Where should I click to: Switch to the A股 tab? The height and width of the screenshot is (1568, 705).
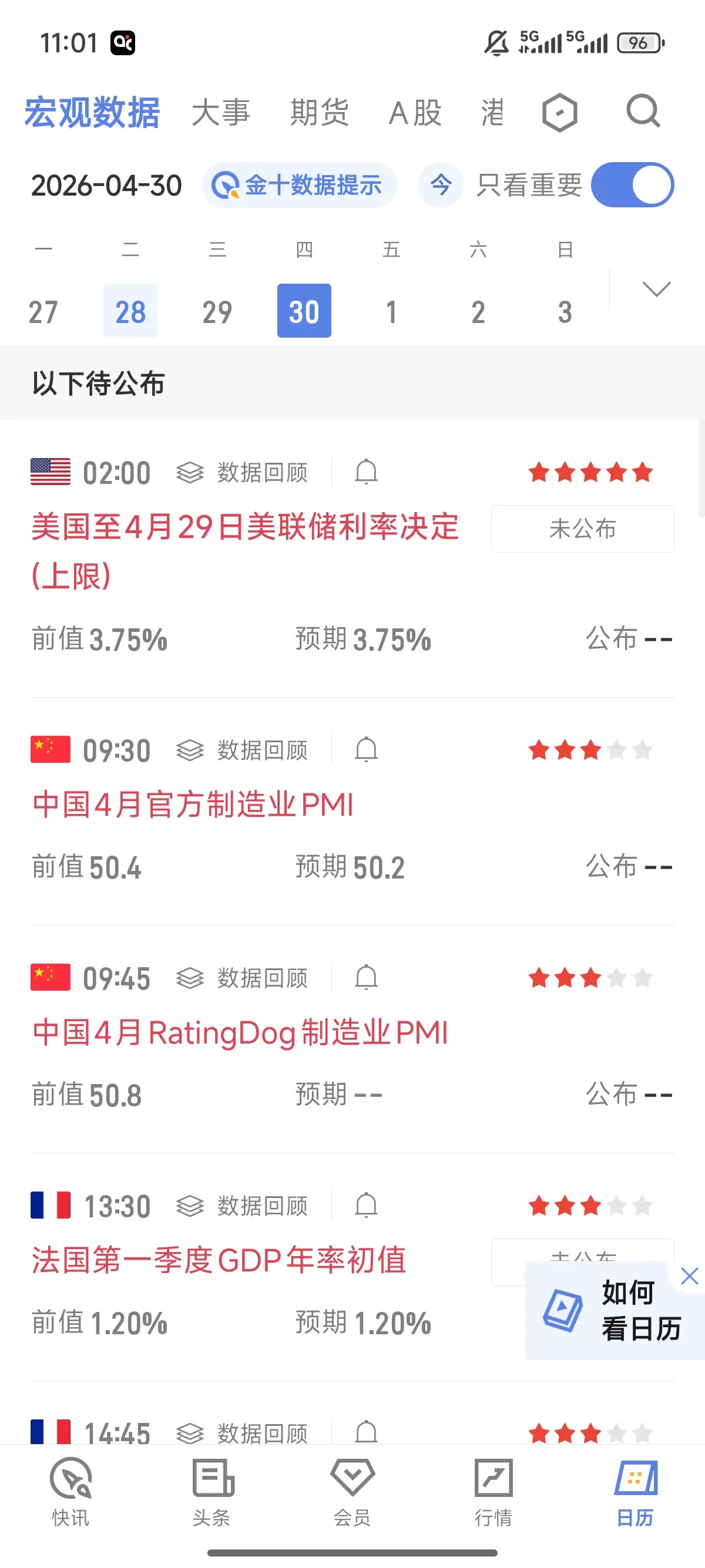[x=415, y=113]
